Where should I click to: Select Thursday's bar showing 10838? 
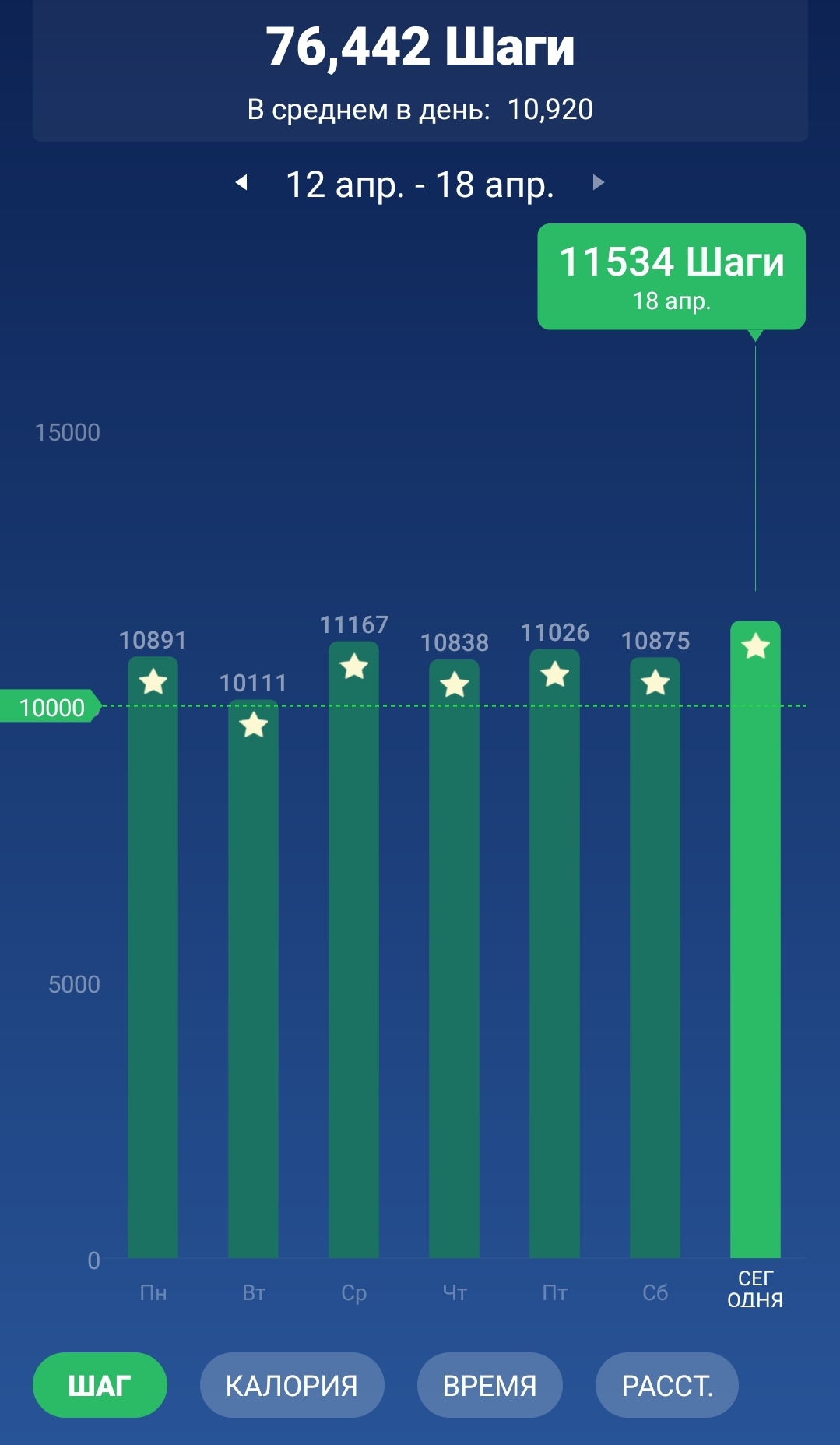(455, 958)
